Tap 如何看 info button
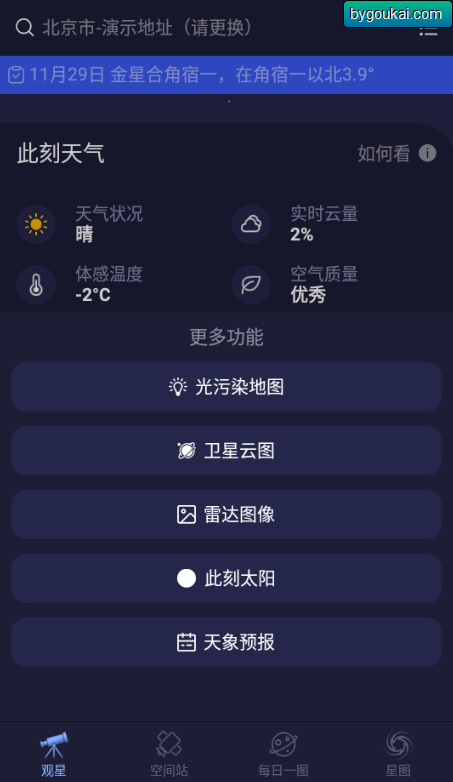Viewport: 453px width, 782px height. tap(397, 153)
